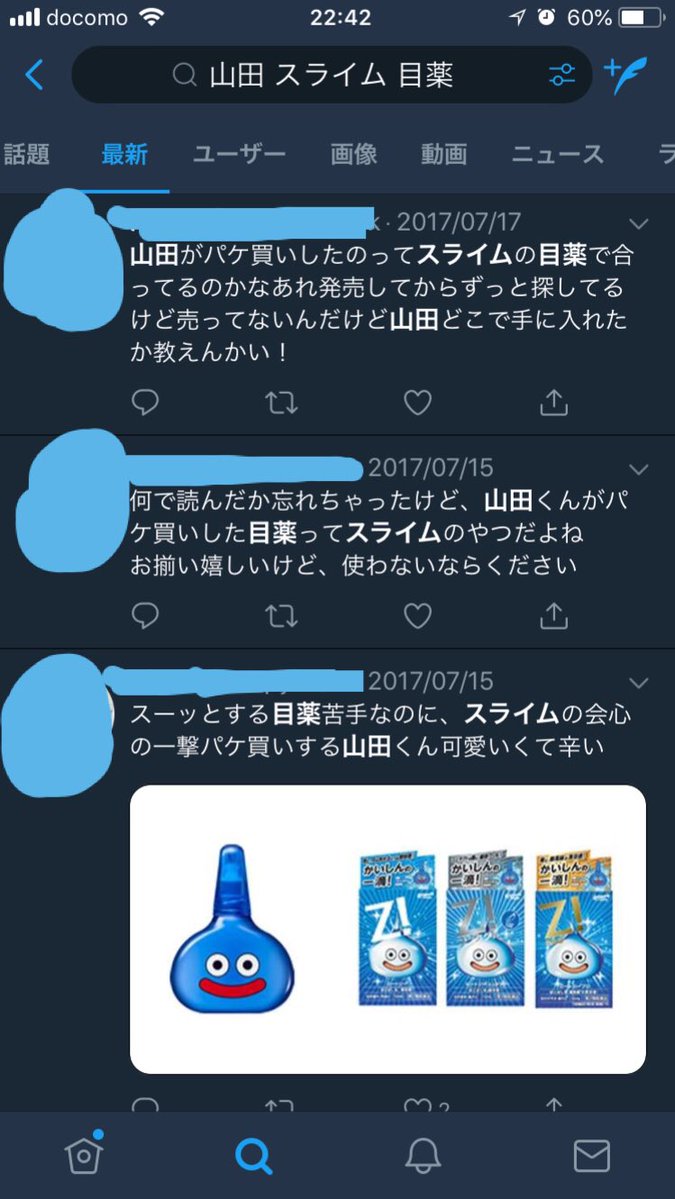This screenshot has height=1199, width=675.
Task: Open the slime eye drops image
Action: [x=388, y=929]
